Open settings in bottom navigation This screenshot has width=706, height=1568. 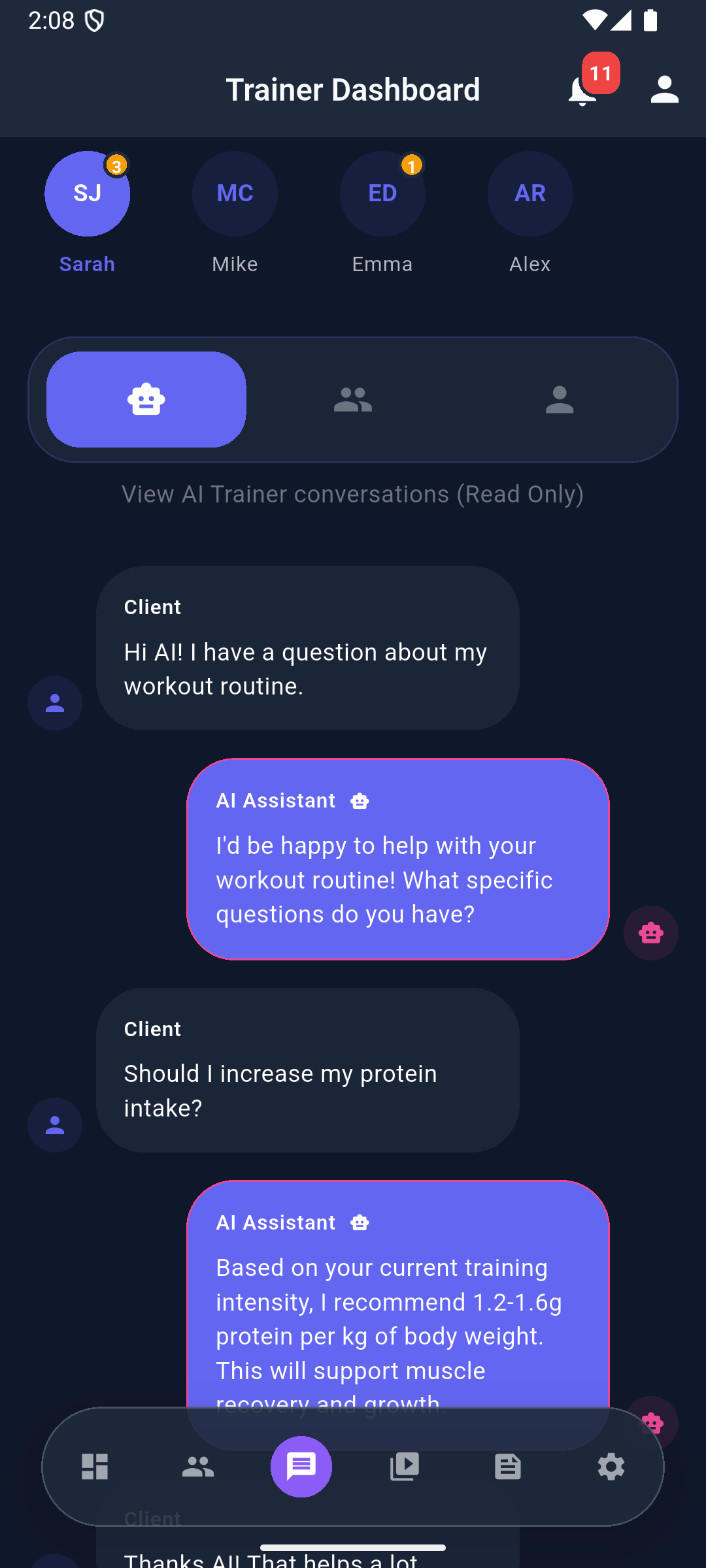(x=611, y=1467)
